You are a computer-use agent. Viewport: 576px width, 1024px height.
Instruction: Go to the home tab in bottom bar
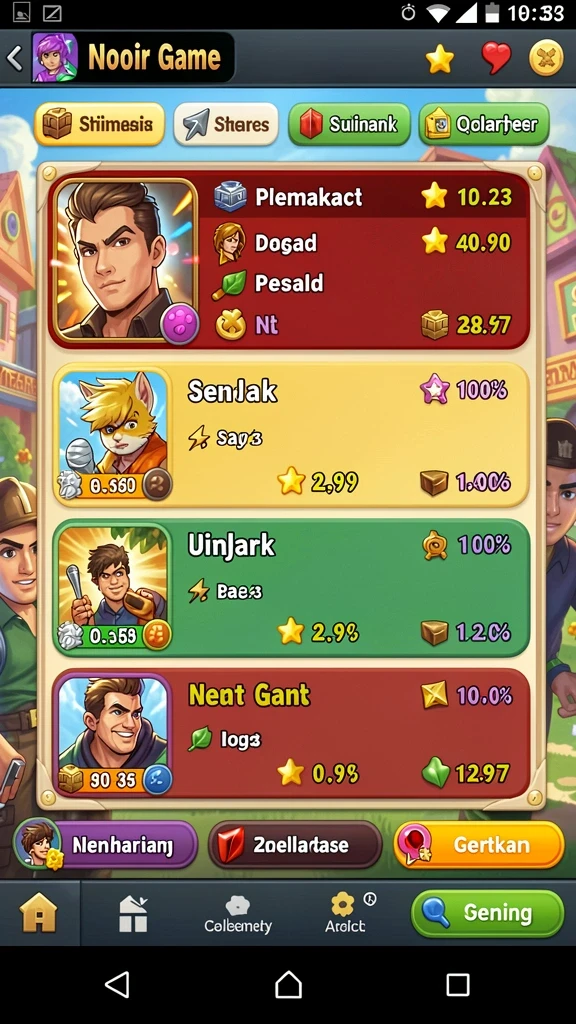coord(39,912)
